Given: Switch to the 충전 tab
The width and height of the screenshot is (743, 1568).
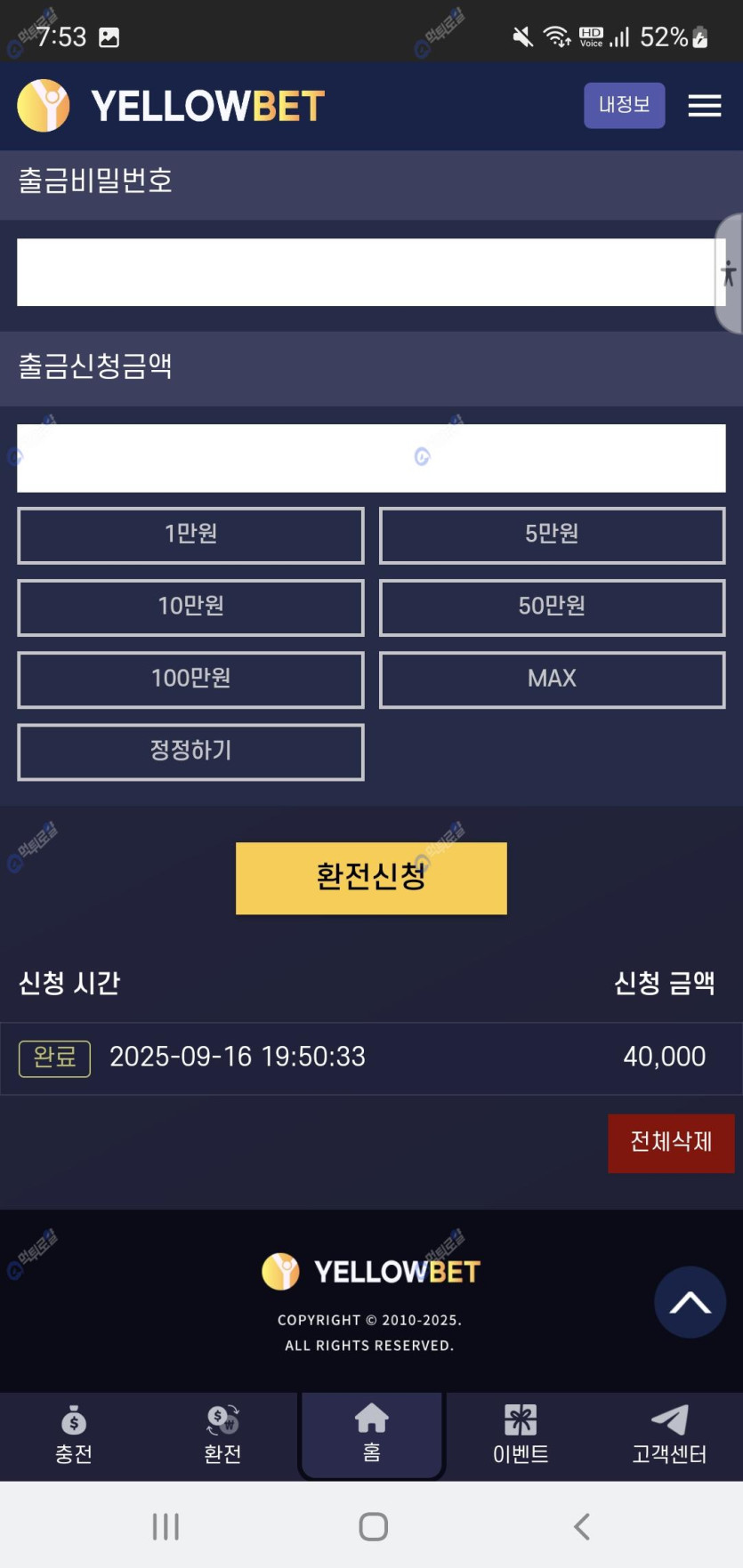Looking at the screenshot, I should click(74, 1435).
